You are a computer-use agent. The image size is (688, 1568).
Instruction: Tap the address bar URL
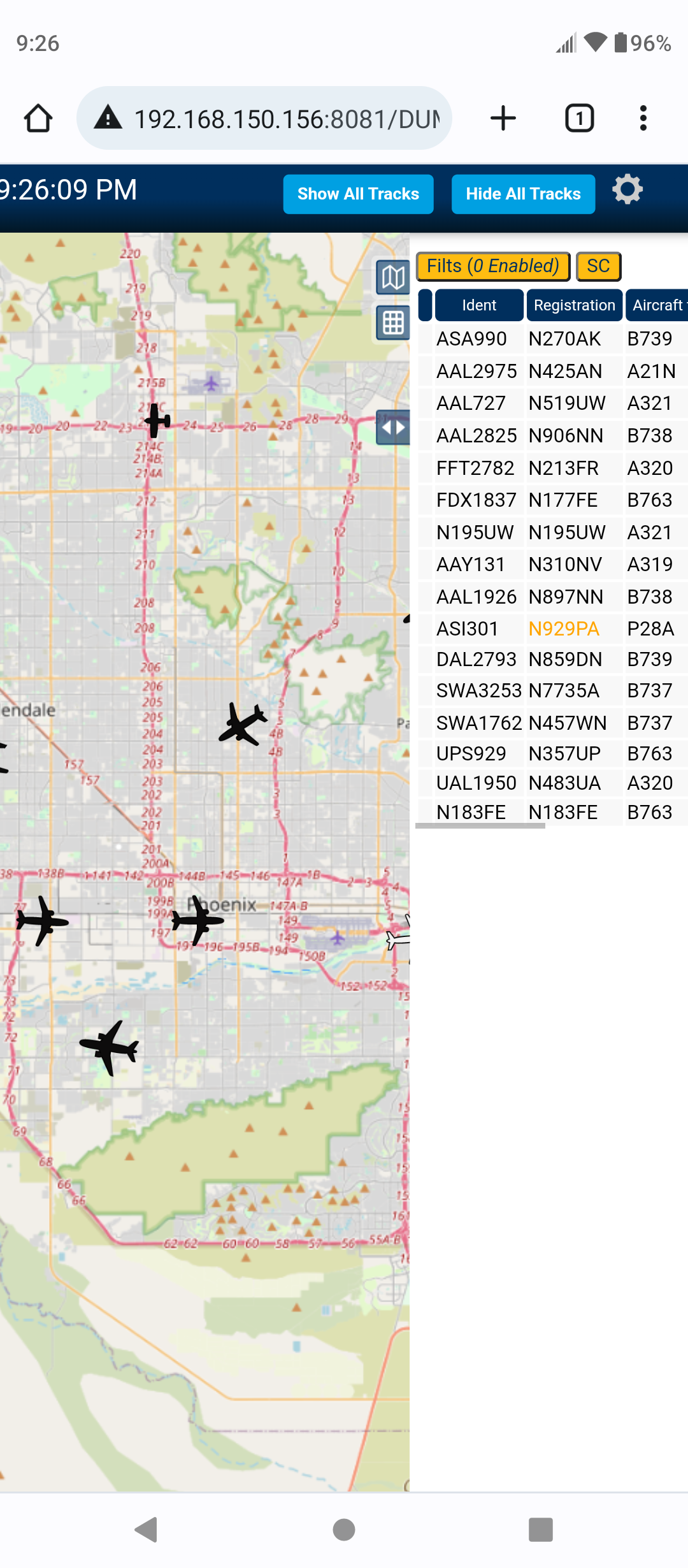(x=287, y=119)
